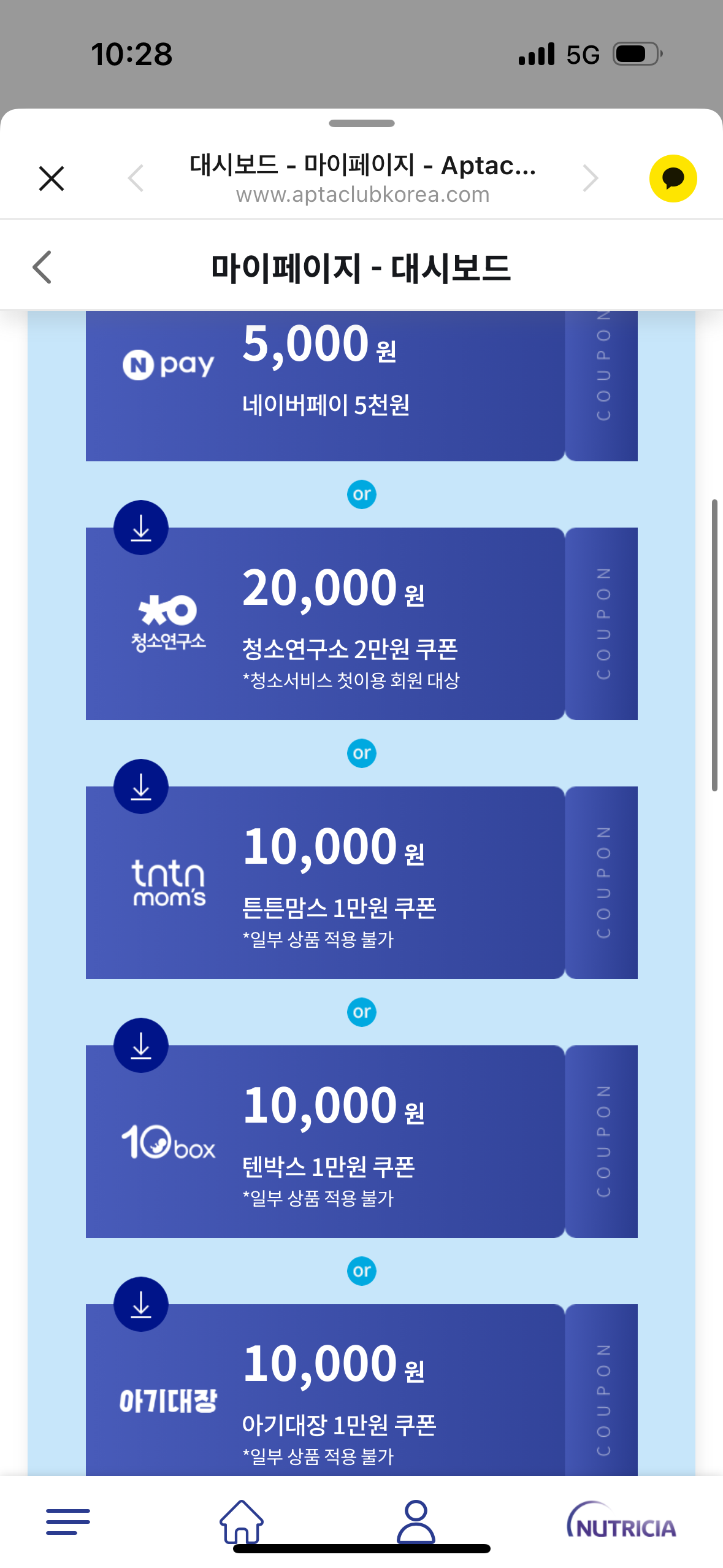Download the 텐박스 1만원 coupon

141,1045
